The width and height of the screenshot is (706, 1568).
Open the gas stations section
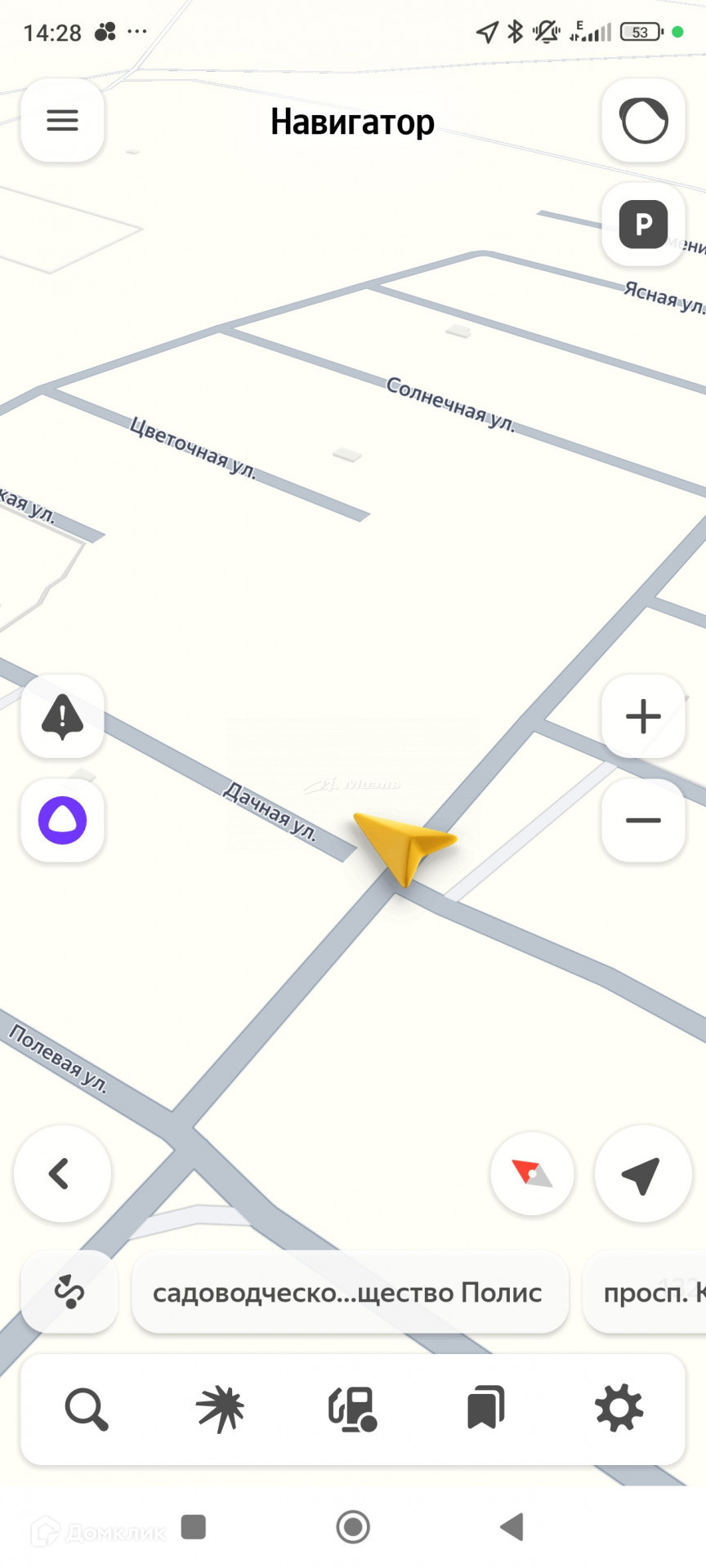pos(353,1409)
